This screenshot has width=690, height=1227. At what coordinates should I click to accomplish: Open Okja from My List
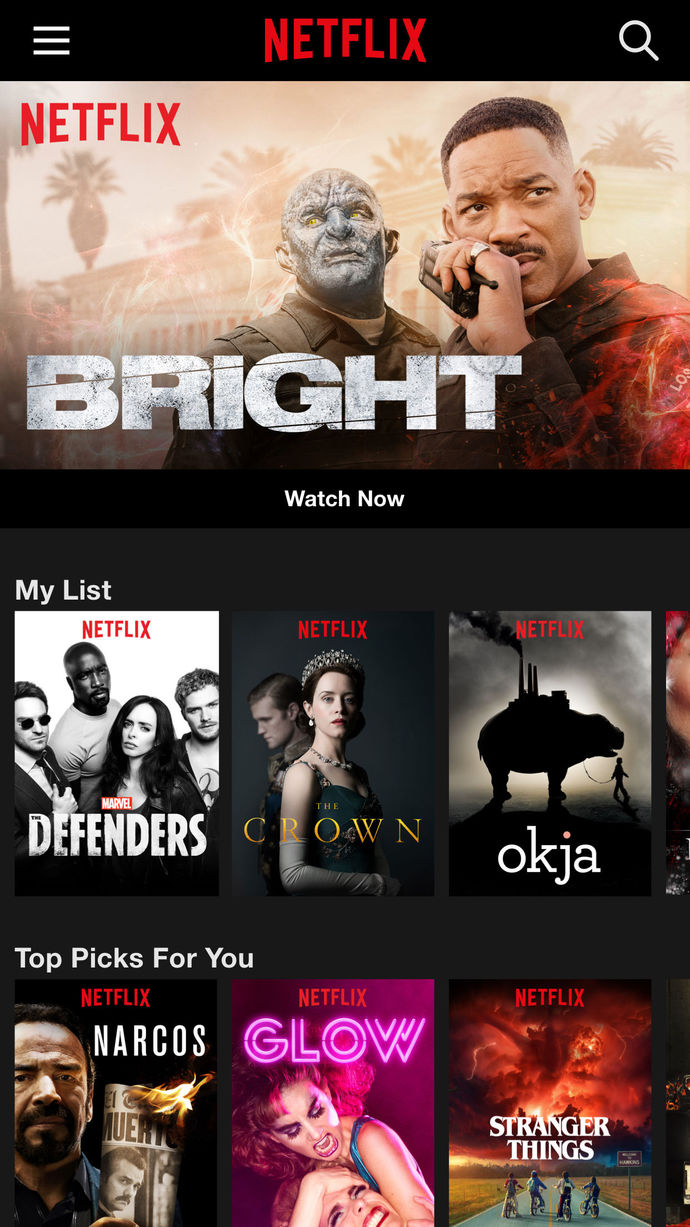click(x=550, y=753)
